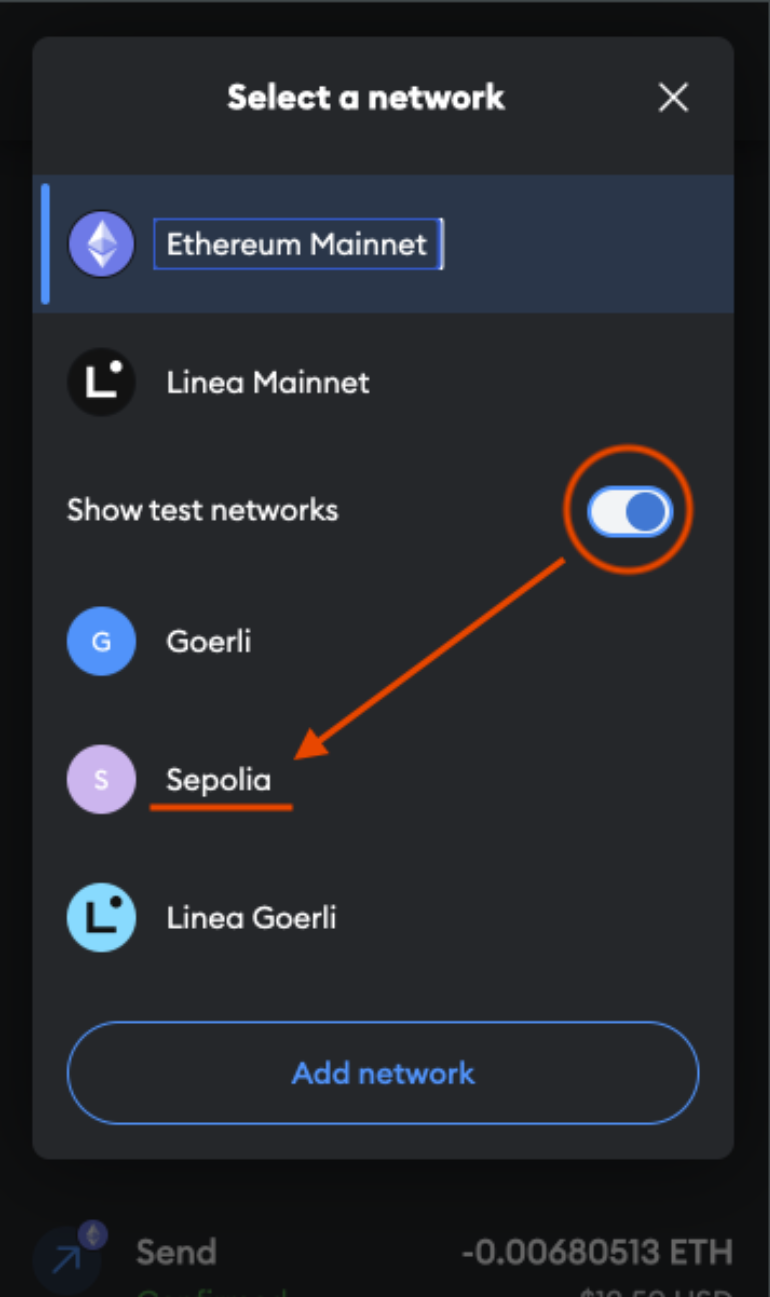This screenshot has height=1297, width=770.
Task: Select the Sepolia test network
Action: coord(218,780)
